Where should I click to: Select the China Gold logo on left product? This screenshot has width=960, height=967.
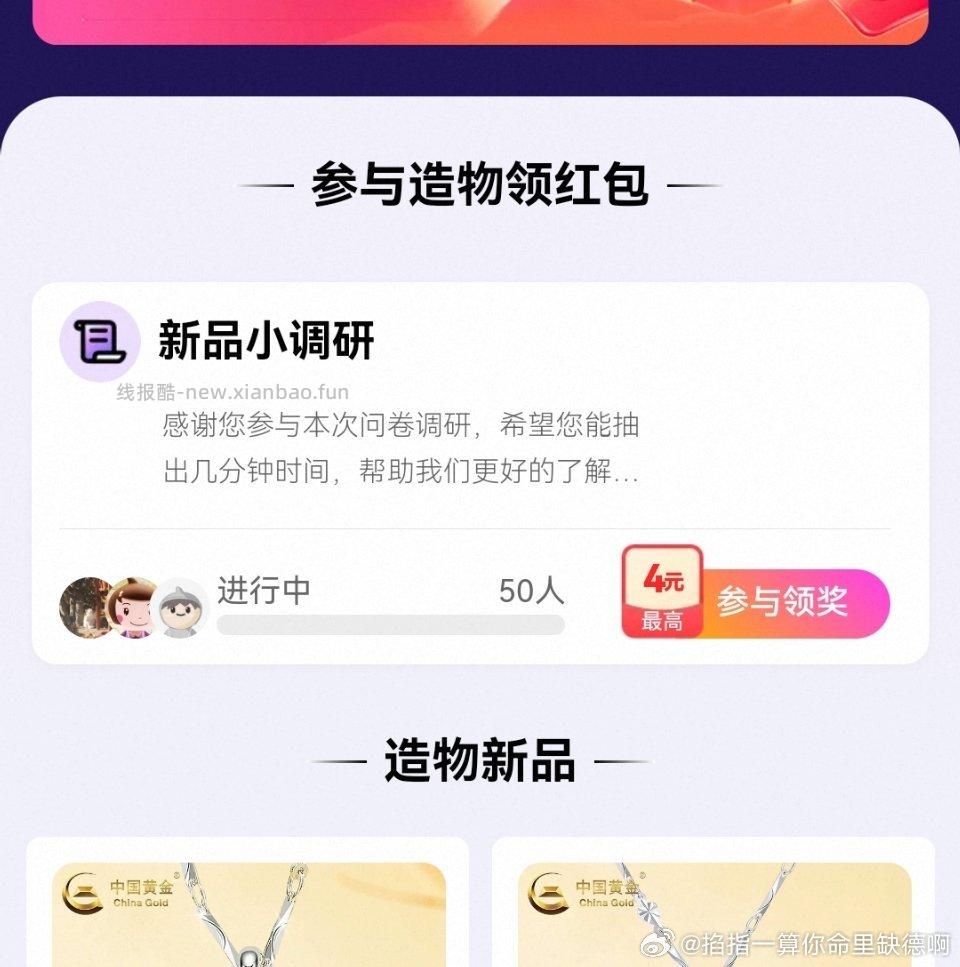(x=120, y=893)
